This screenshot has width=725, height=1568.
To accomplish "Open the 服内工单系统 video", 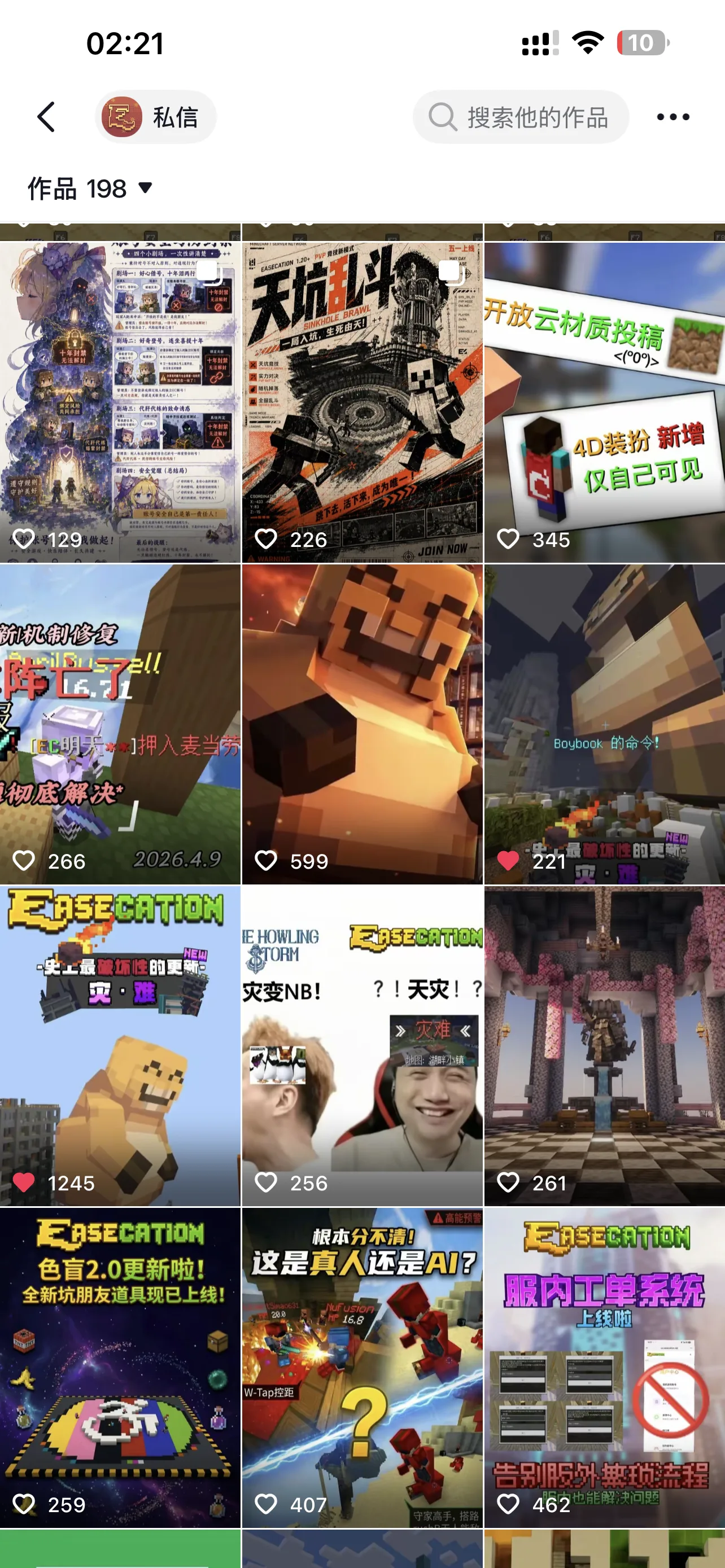I will pos(605,1368).
